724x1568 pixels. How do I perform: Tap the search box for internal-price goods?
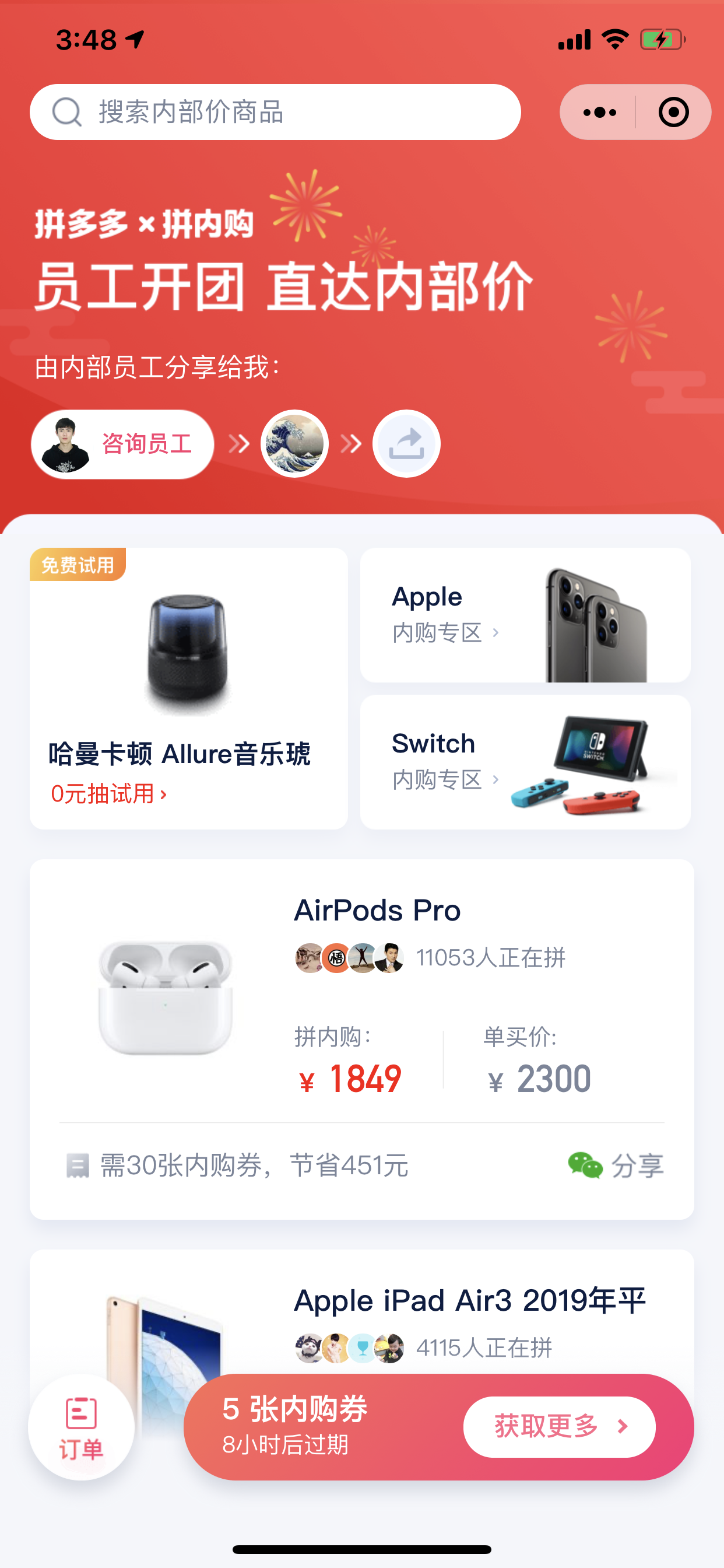click(x=275, y=112)
